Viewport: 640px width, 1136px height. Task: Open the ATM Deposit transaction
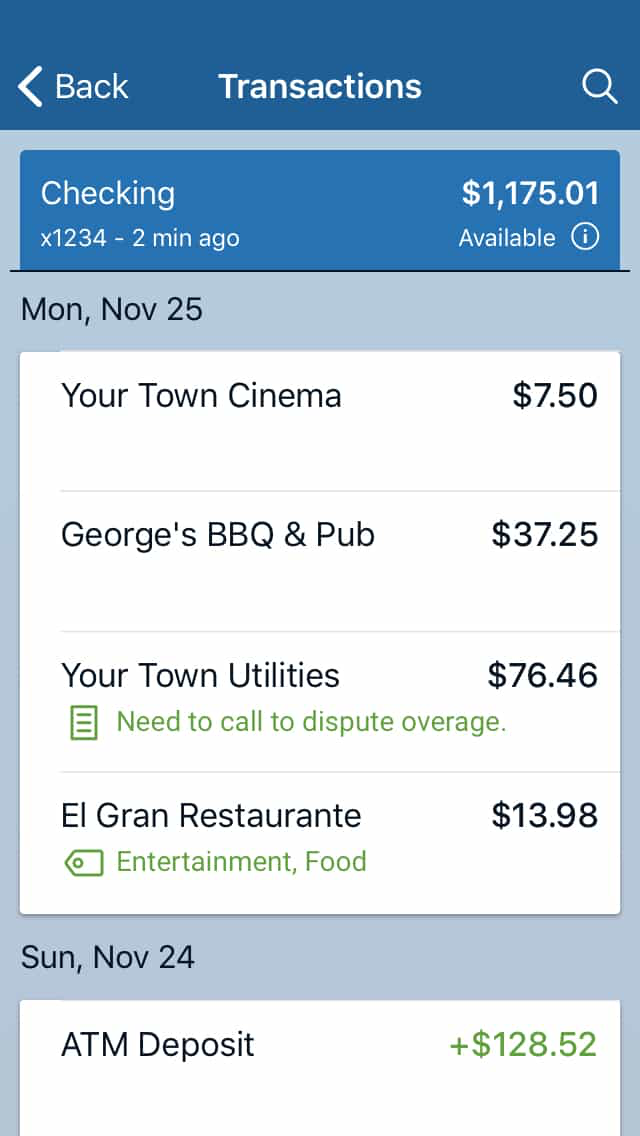(320, 1068)
